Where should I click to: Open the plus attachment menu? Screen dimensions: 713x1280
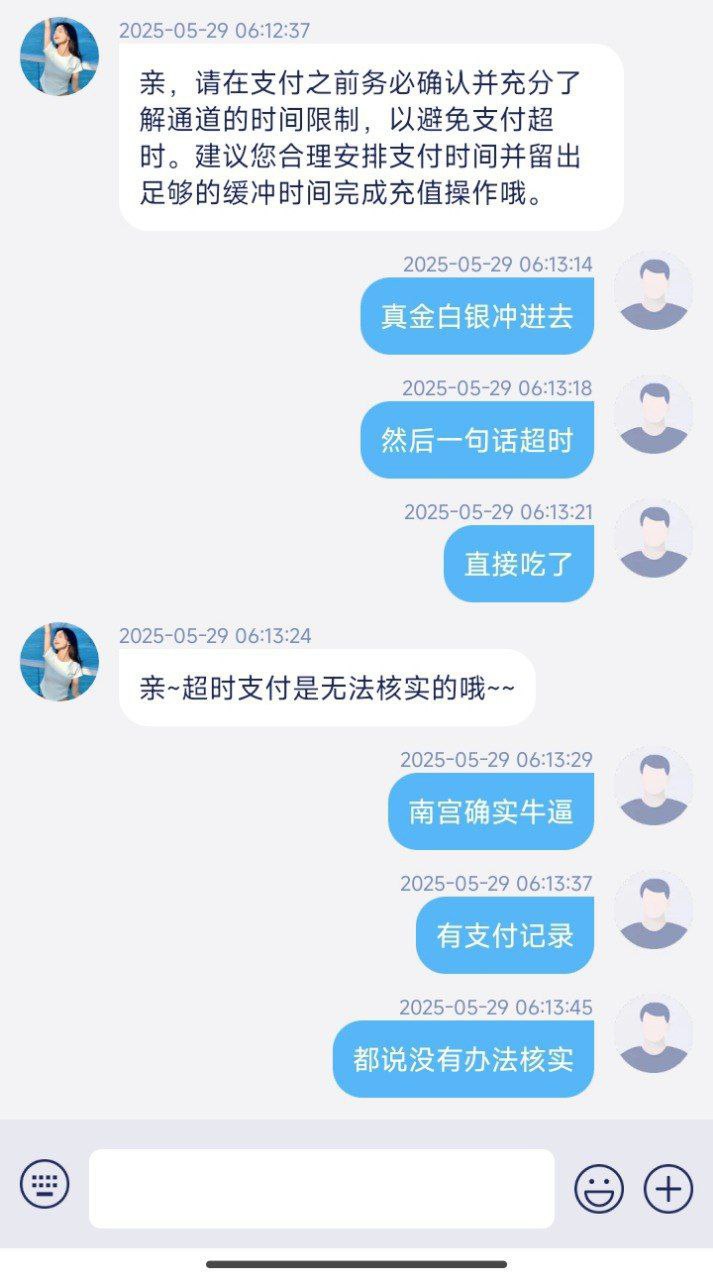click(667, 1188)
